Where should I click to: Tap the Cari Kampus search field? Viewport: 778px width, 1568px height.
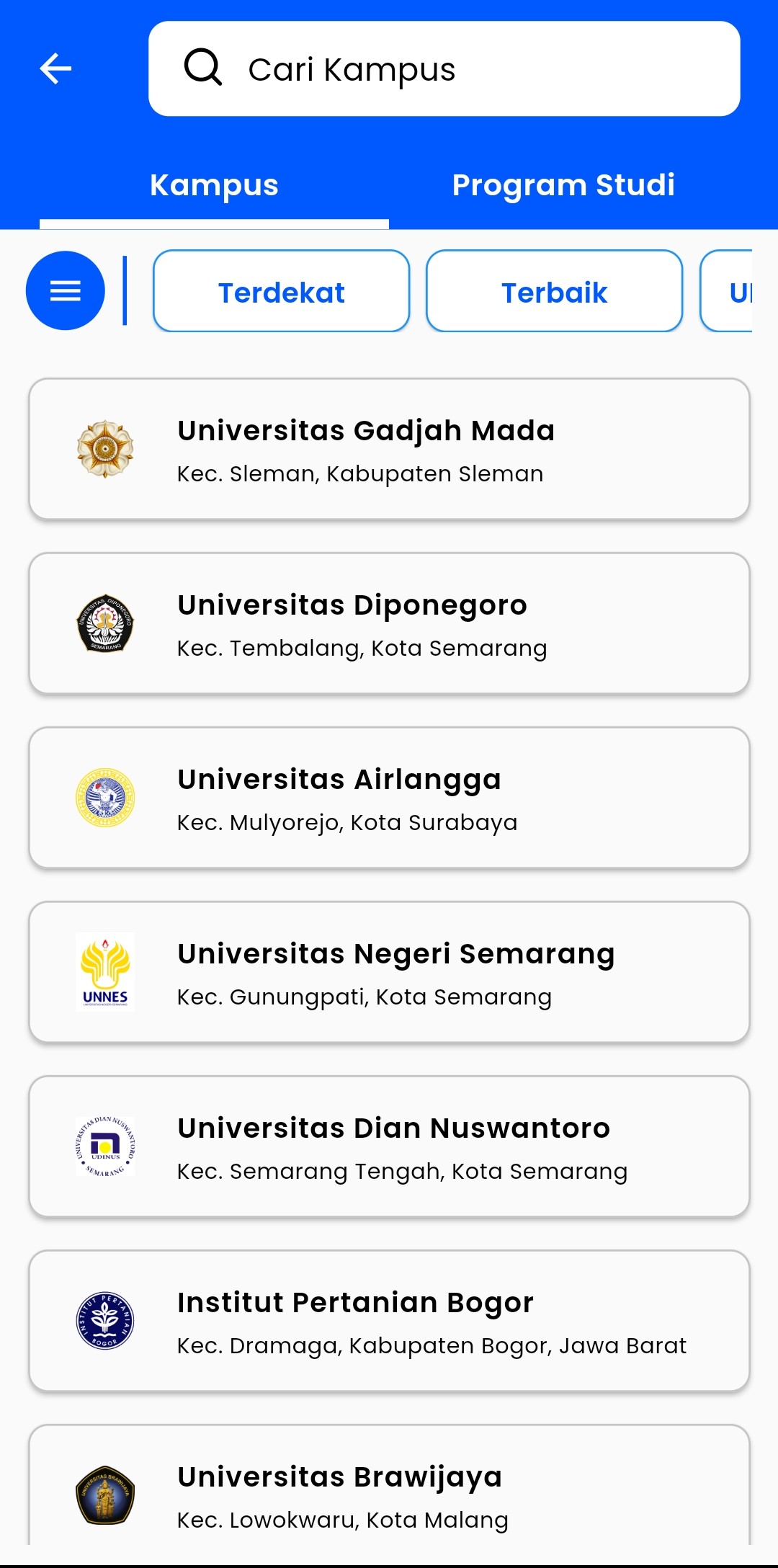click(444, 69)
